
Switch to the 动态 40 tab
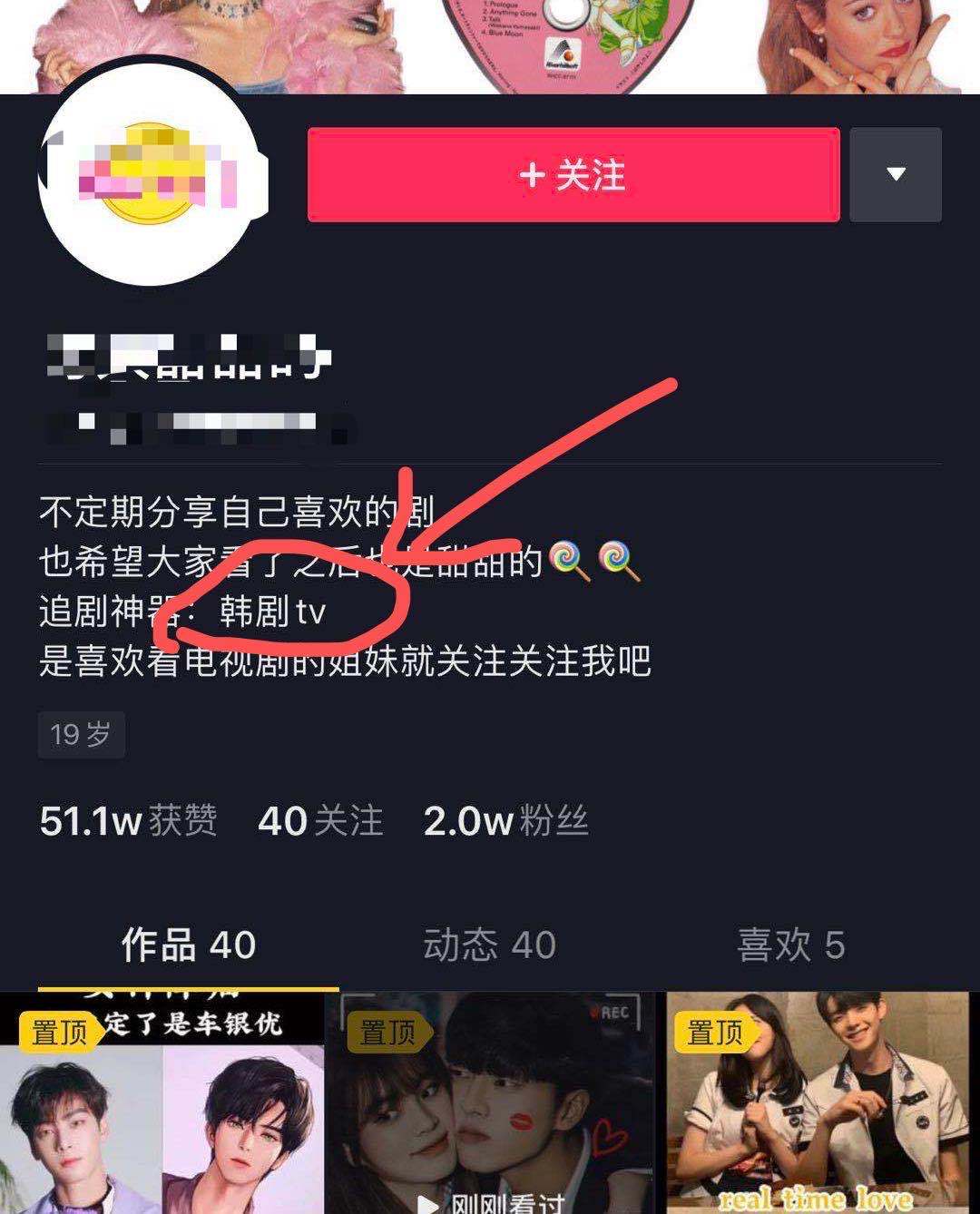point(489,945)
